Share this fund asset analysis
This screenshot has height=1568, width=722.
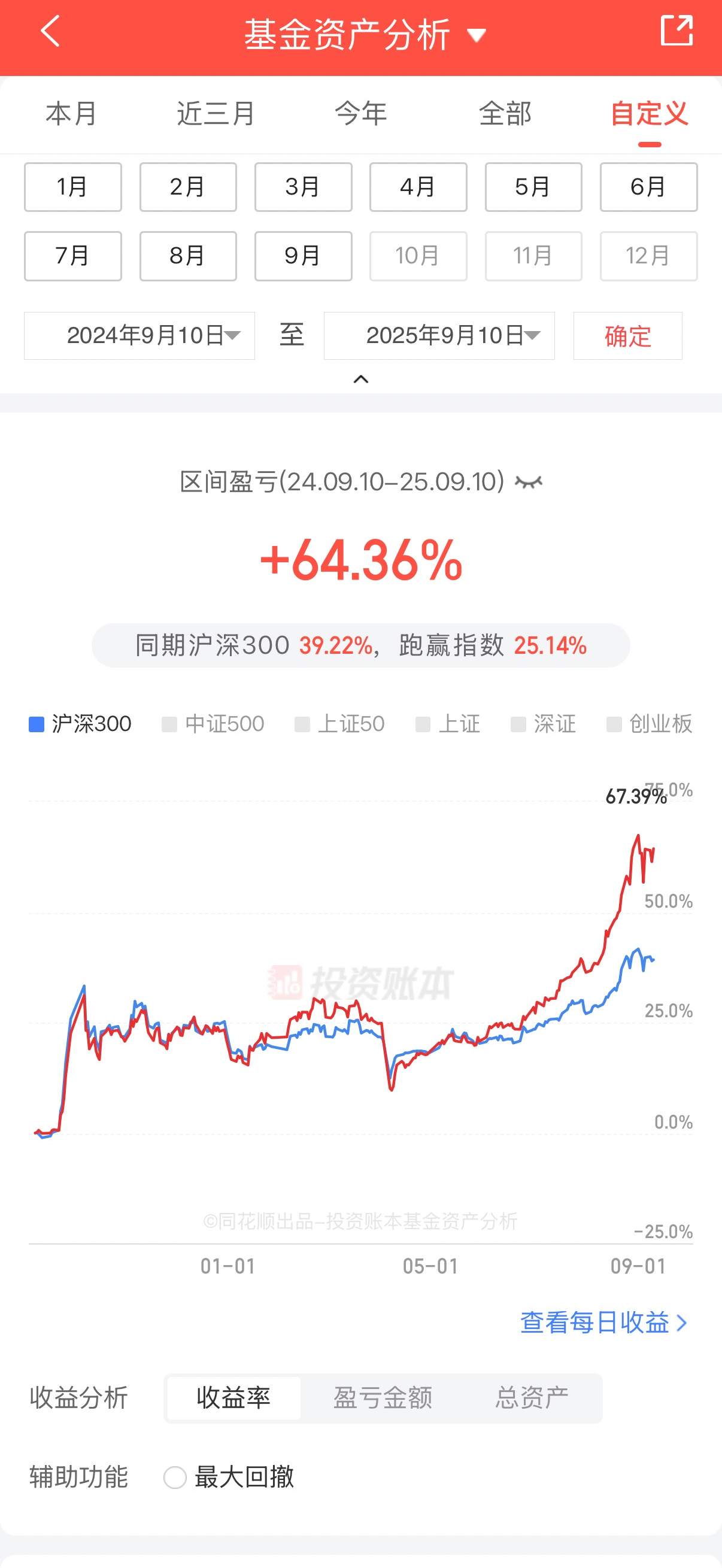[x=677, y=31]
